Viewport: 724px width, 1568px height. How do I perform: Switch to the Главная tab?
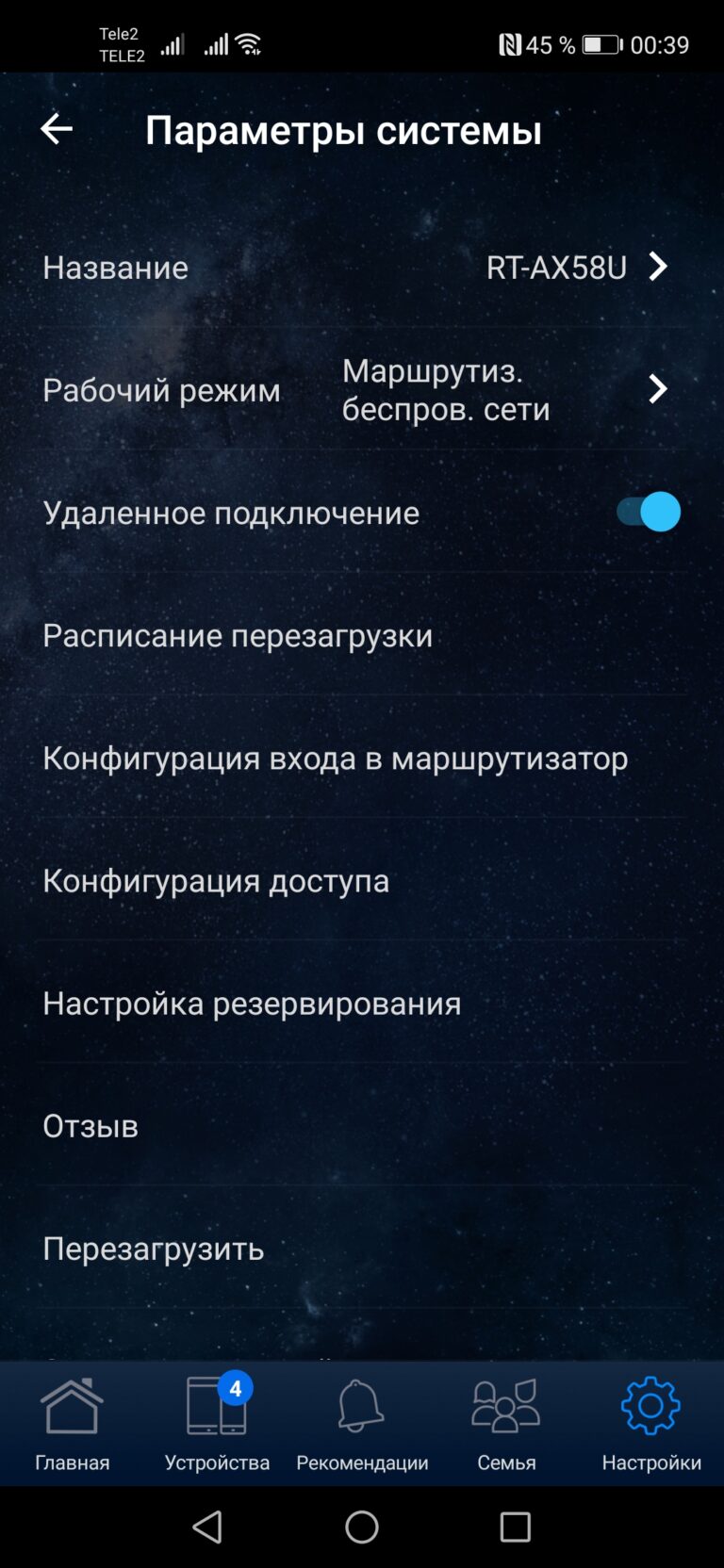coord(73,1423)
